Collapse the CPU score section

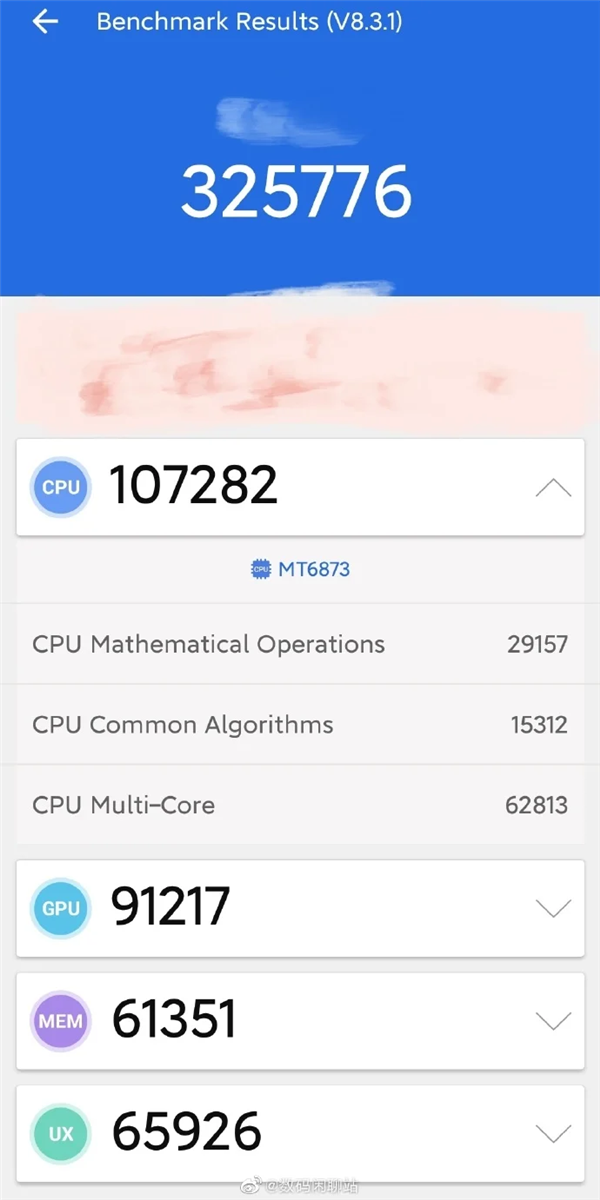(x=553, y=488)
